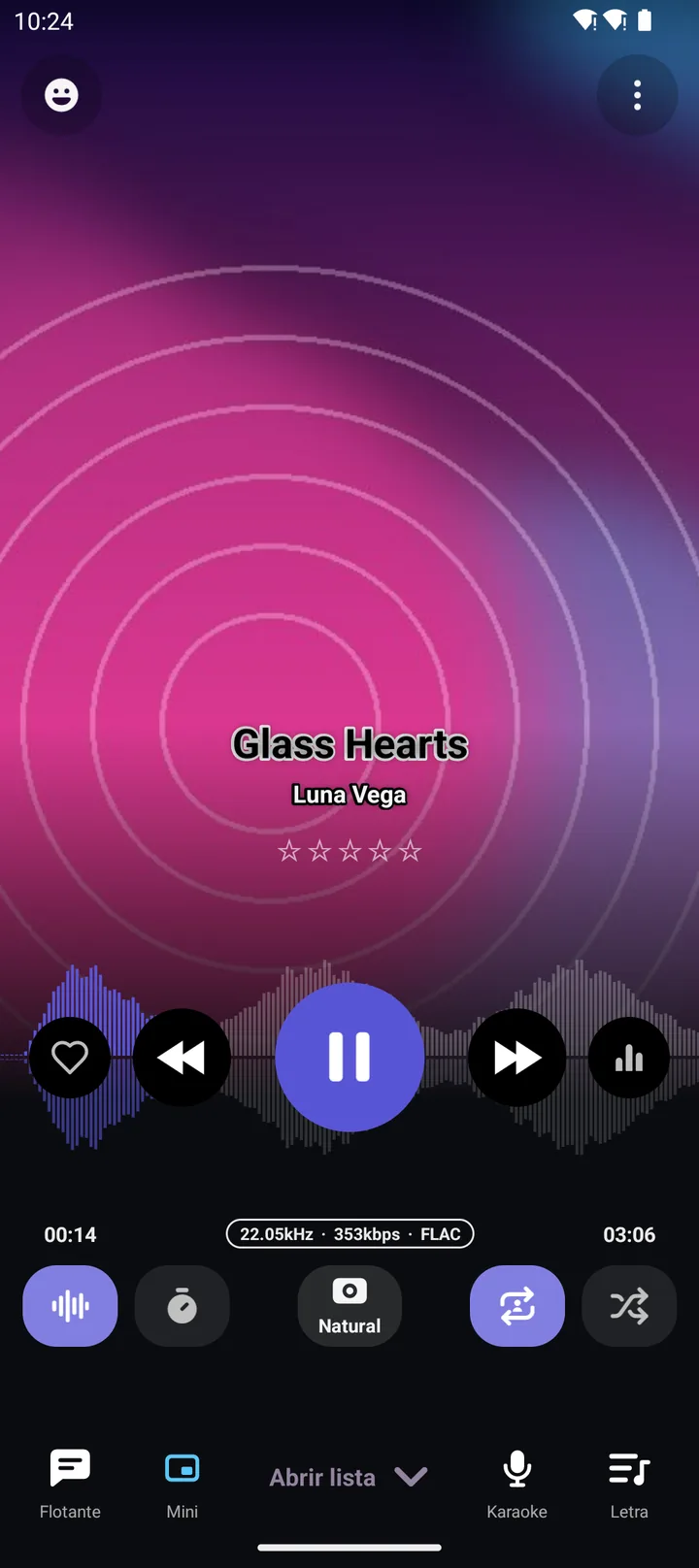Toggle repeat mode
The width and height of the screenshot is (699, 1568).
point(517,1306)
